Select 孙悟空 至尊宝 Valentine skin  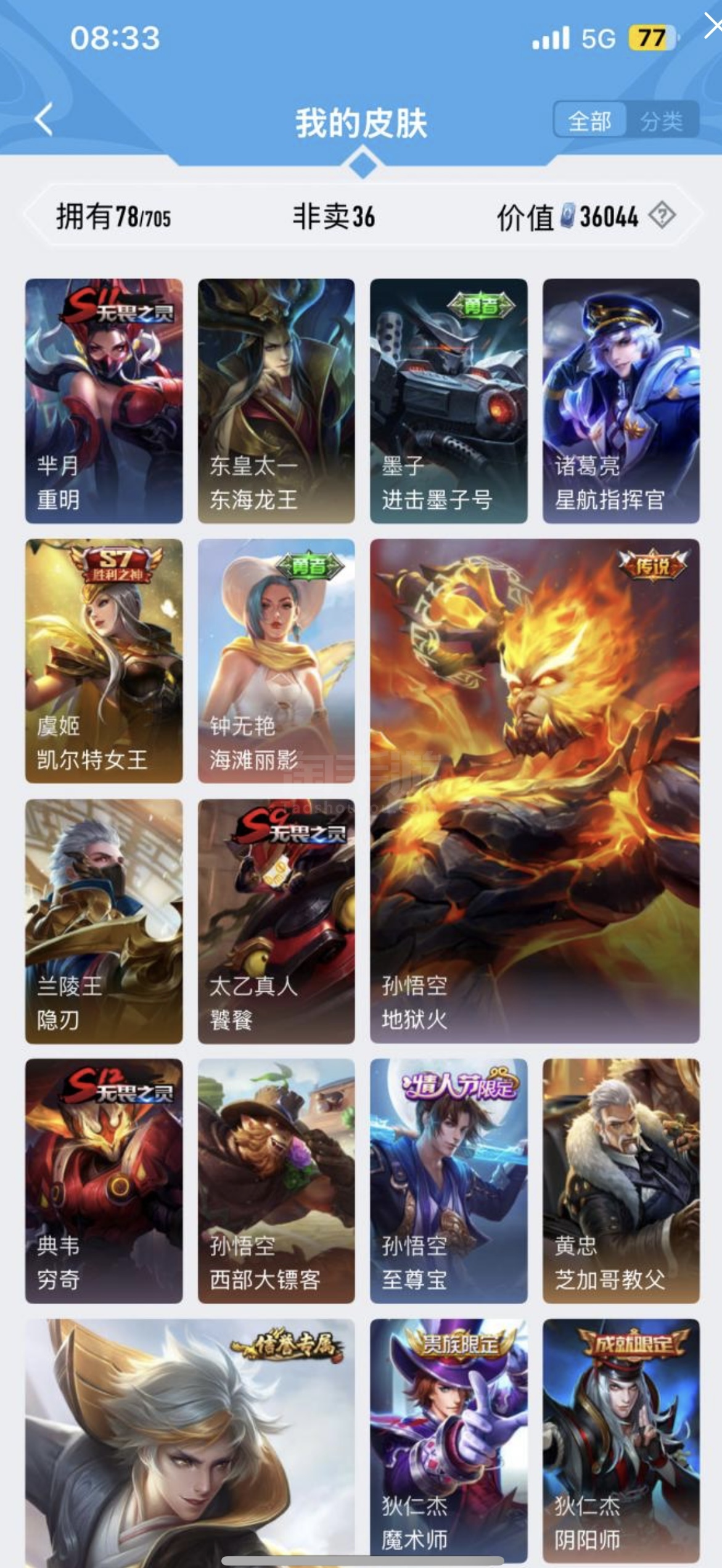point(448,1181)
